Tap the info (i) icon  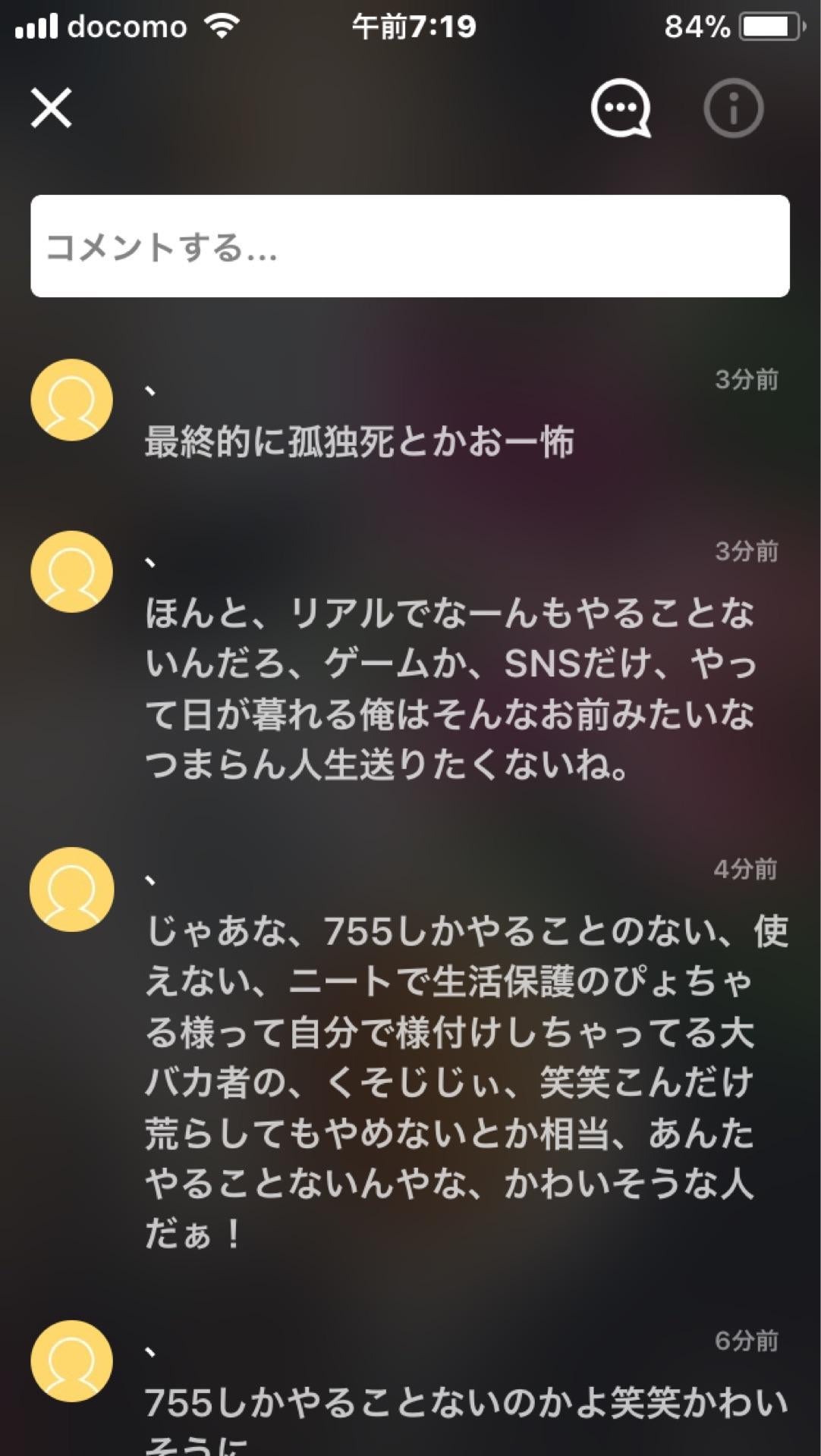point(733,108)
